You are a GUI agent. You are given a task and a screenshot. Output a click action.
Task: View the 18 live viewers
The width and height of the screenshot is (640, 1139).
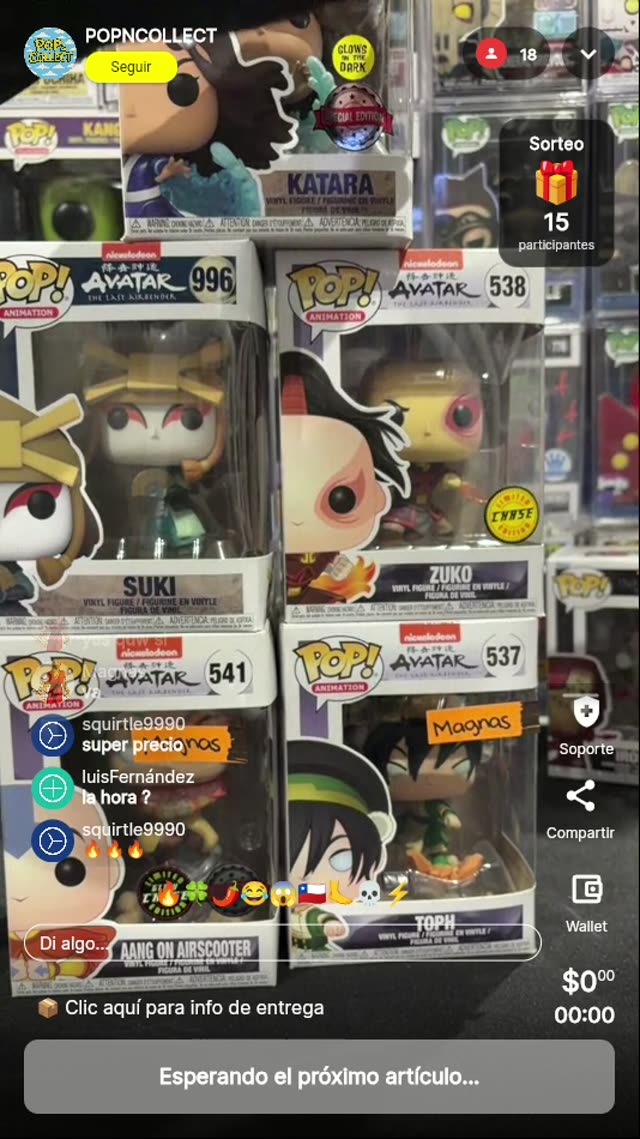(507, 54)
